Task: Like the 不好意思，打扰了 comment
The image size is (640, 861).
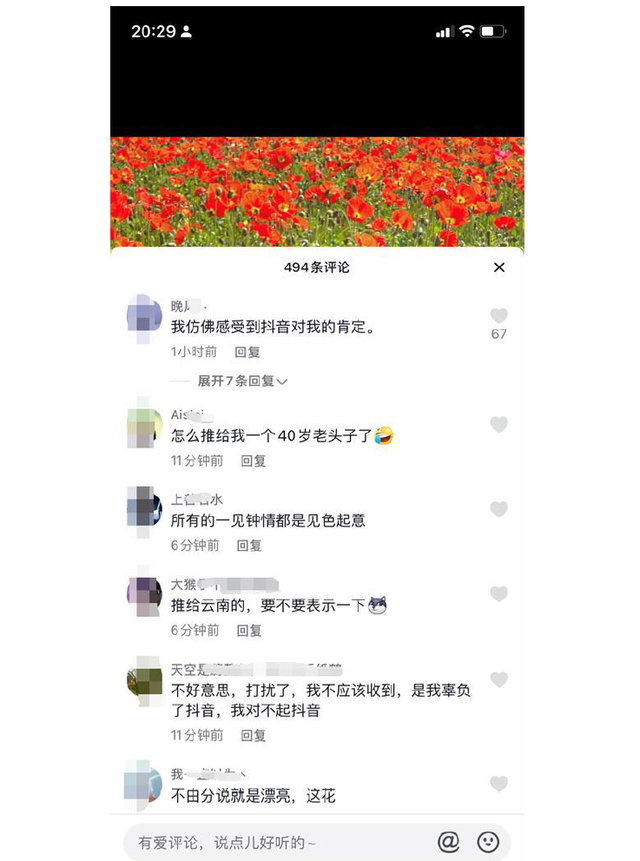Action: pyautogui.click(x=499, y=680)
